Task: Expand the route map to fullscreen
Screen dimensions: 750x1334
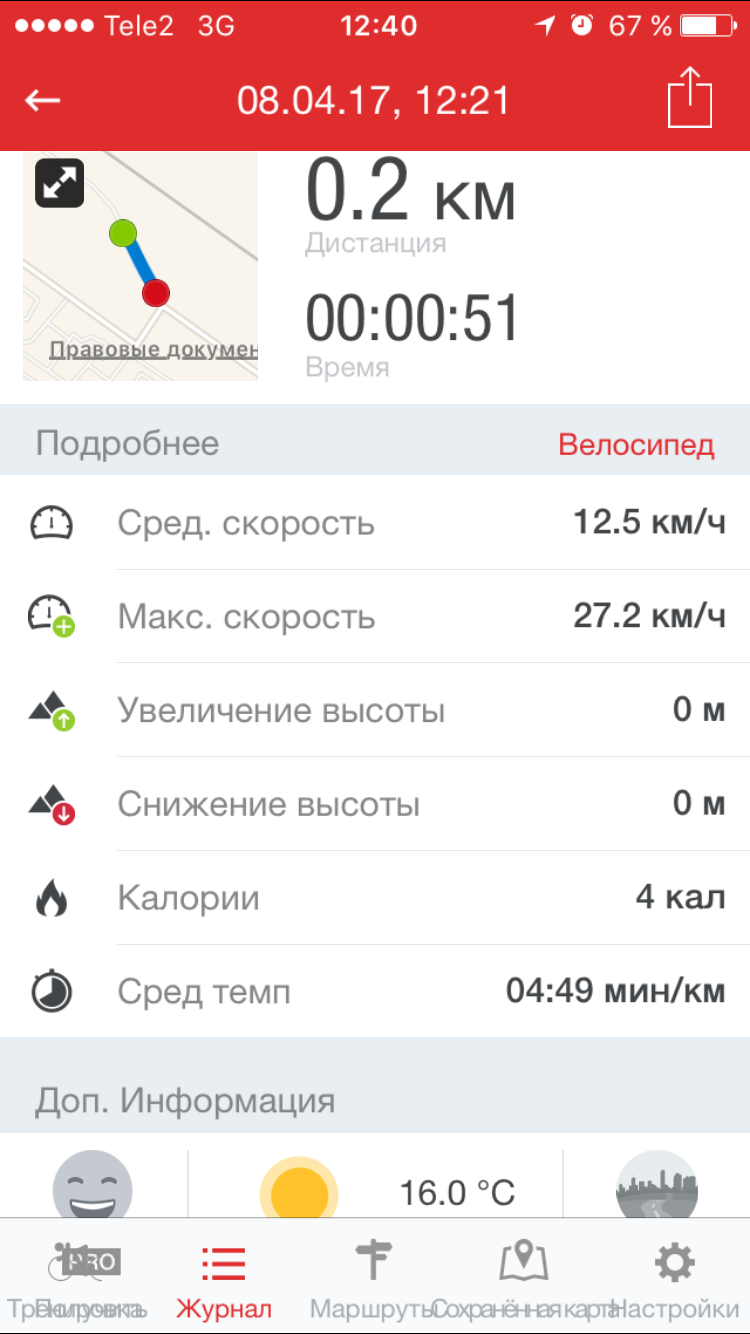Action: click(x=60, y=184)
